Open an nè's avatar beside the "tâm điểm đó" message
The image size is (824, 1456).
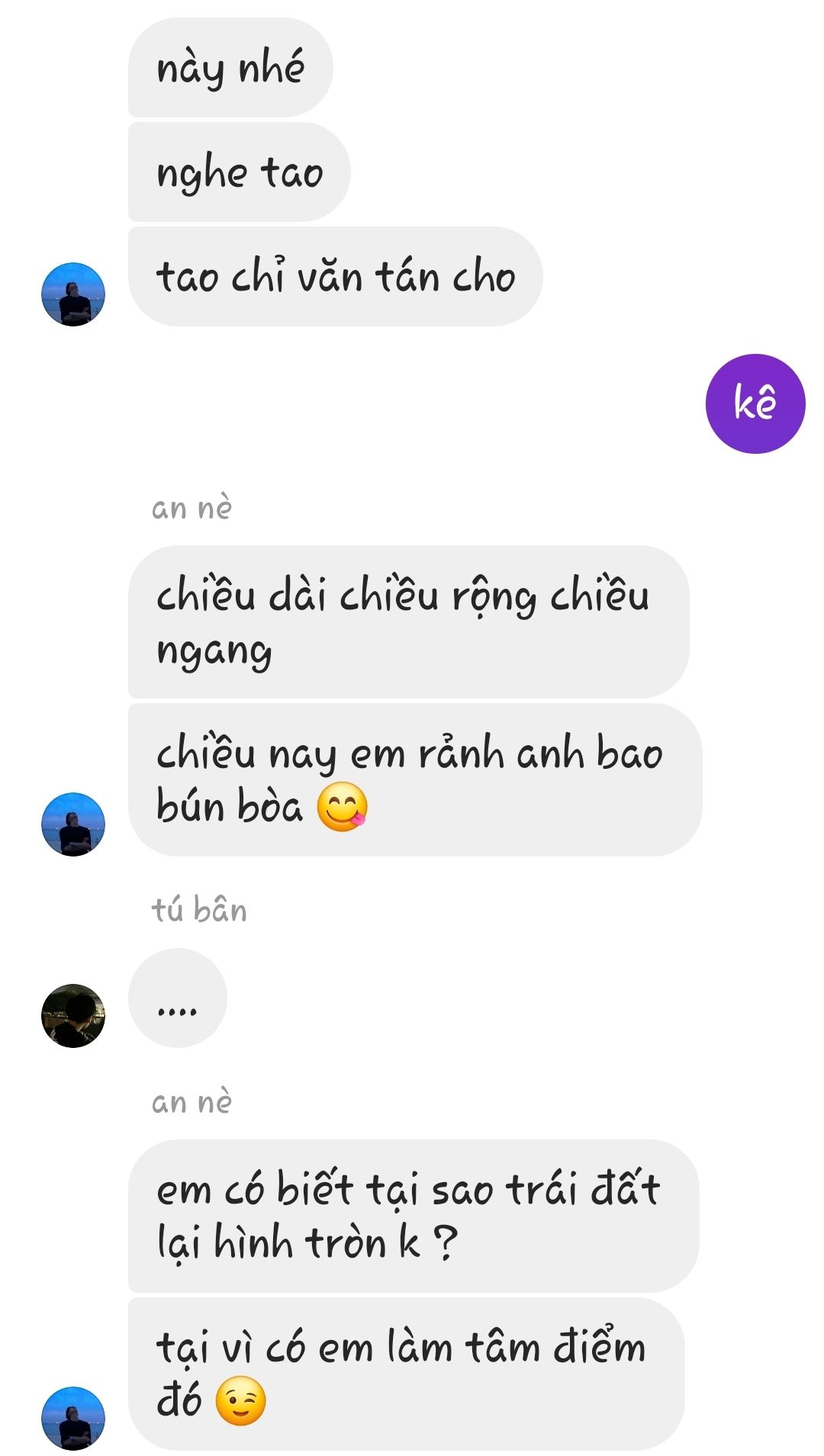pos(73,1419)
